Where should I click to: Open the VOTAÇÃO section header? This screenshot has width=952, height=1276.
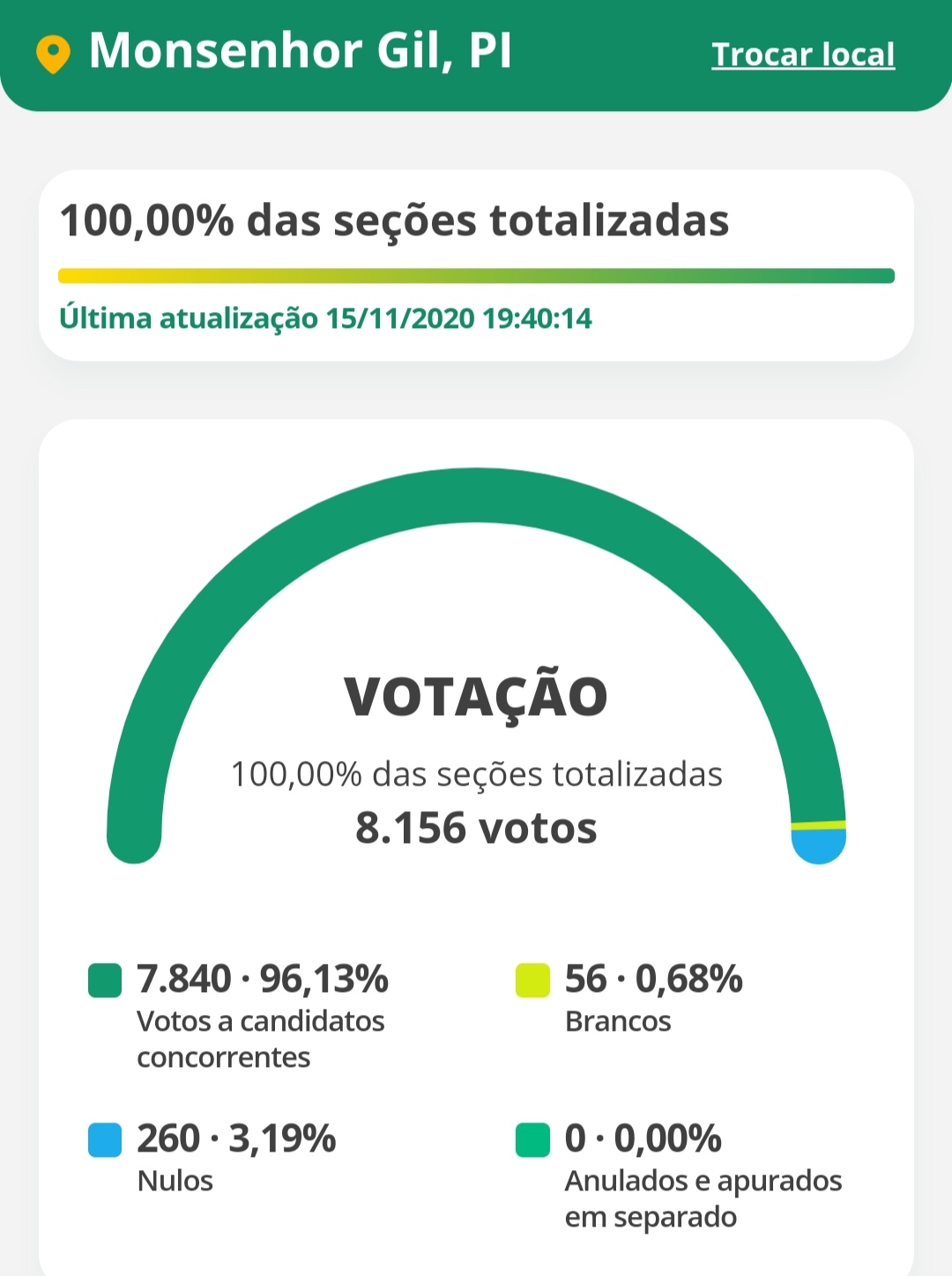(x=476, y=697)
